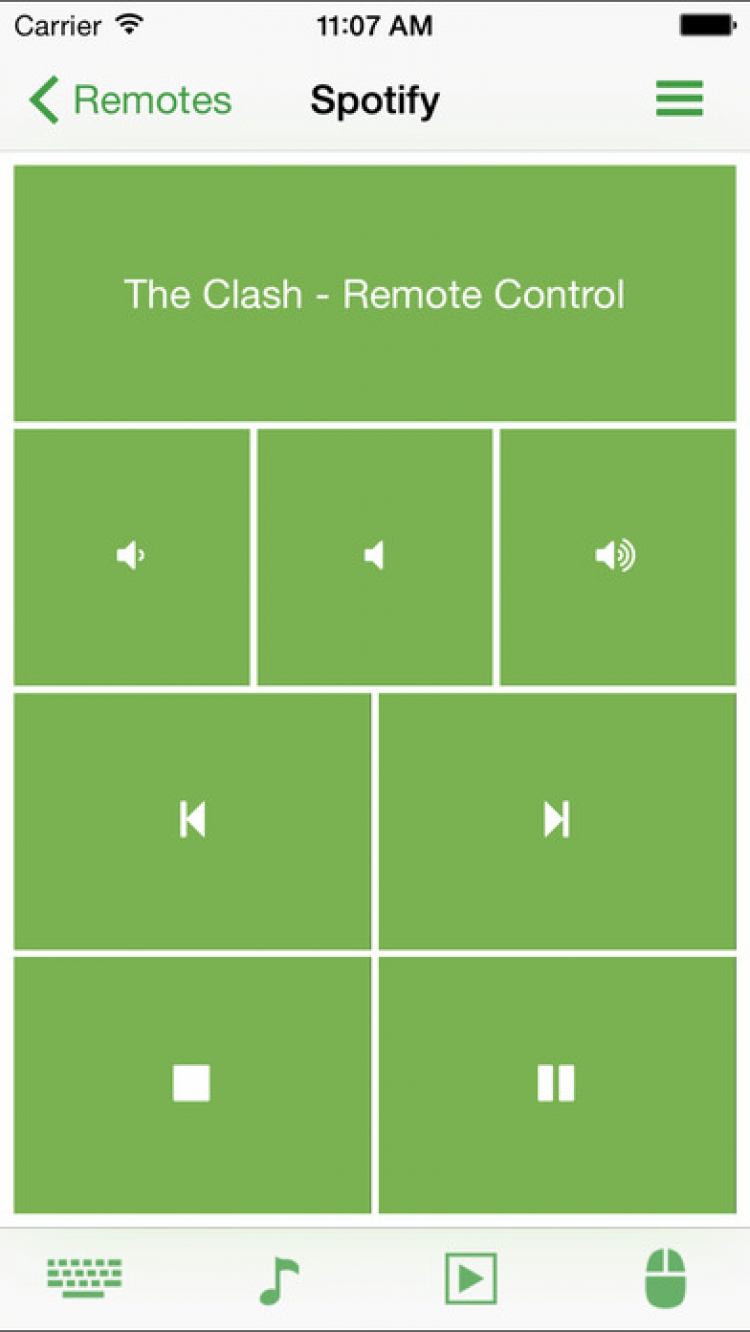Open the hamburger menu
This screenshot has height=1332, width=750.
click(679, 99)
